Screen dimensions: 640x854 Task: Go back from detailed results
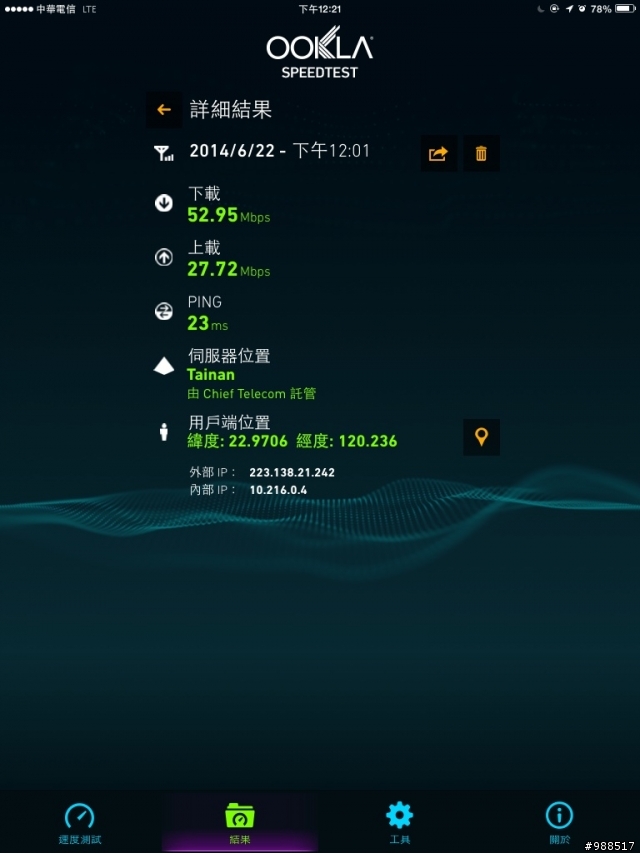(165, 110)
